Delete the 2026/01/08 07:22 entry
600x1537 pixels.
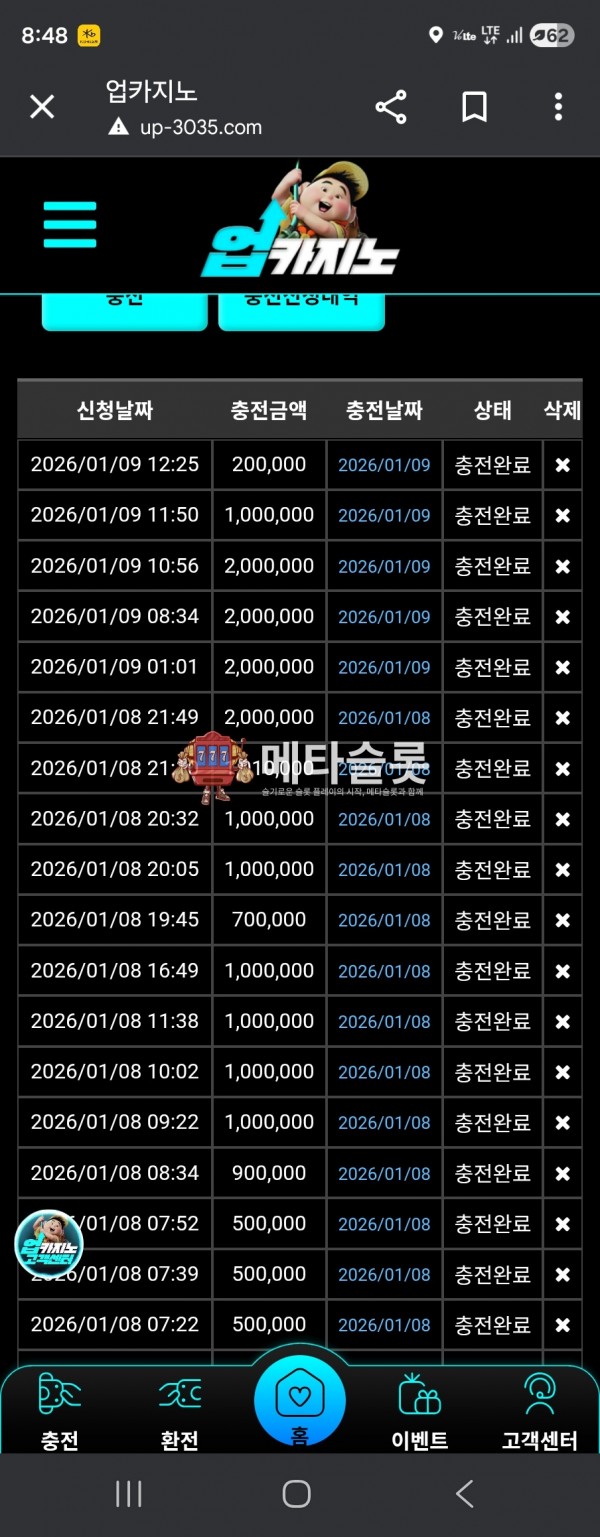[x=562, y=1325]
